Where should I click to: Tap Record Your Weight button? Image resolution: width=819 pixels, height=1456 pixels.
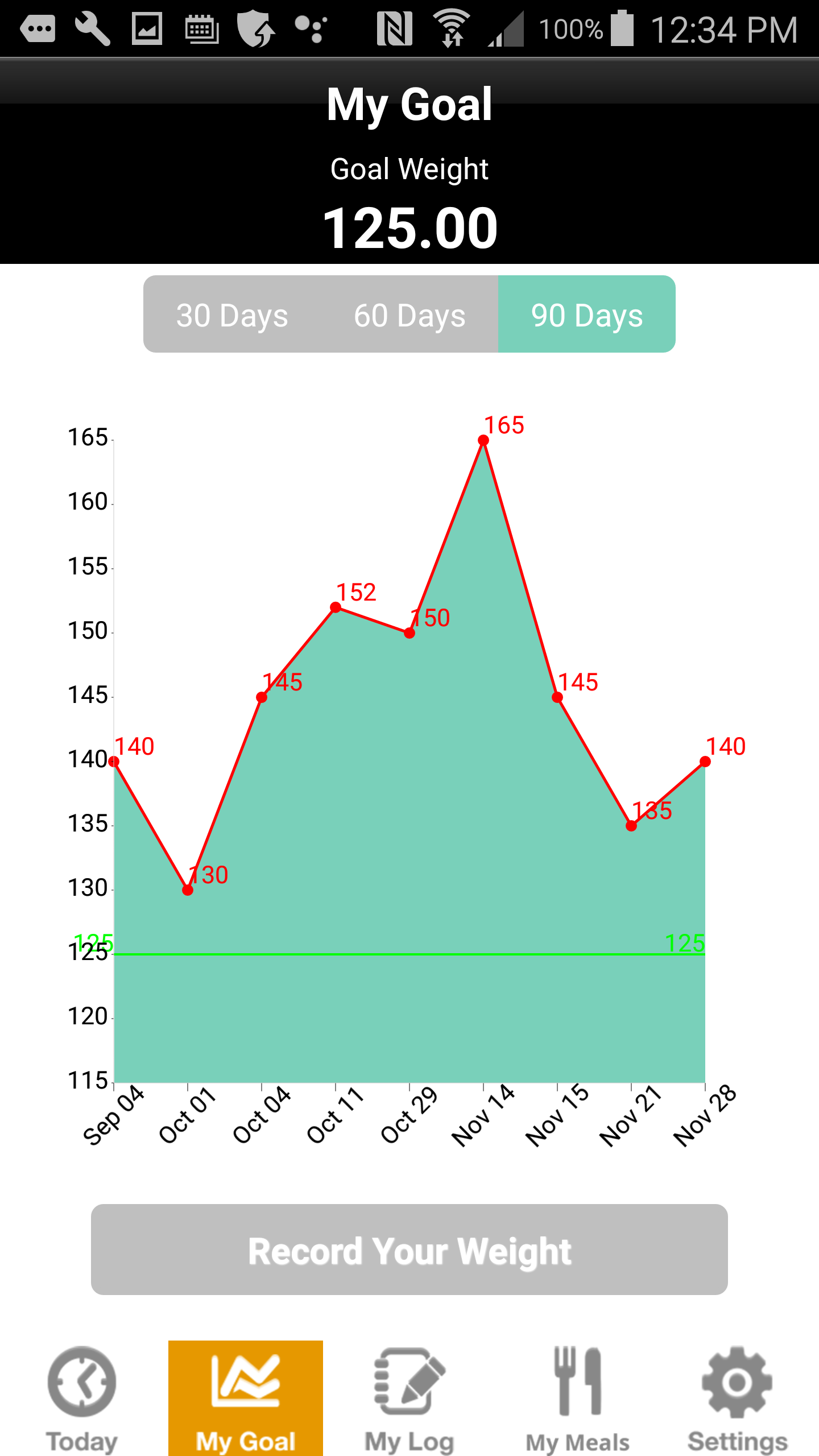click(x=409, y=1250)
